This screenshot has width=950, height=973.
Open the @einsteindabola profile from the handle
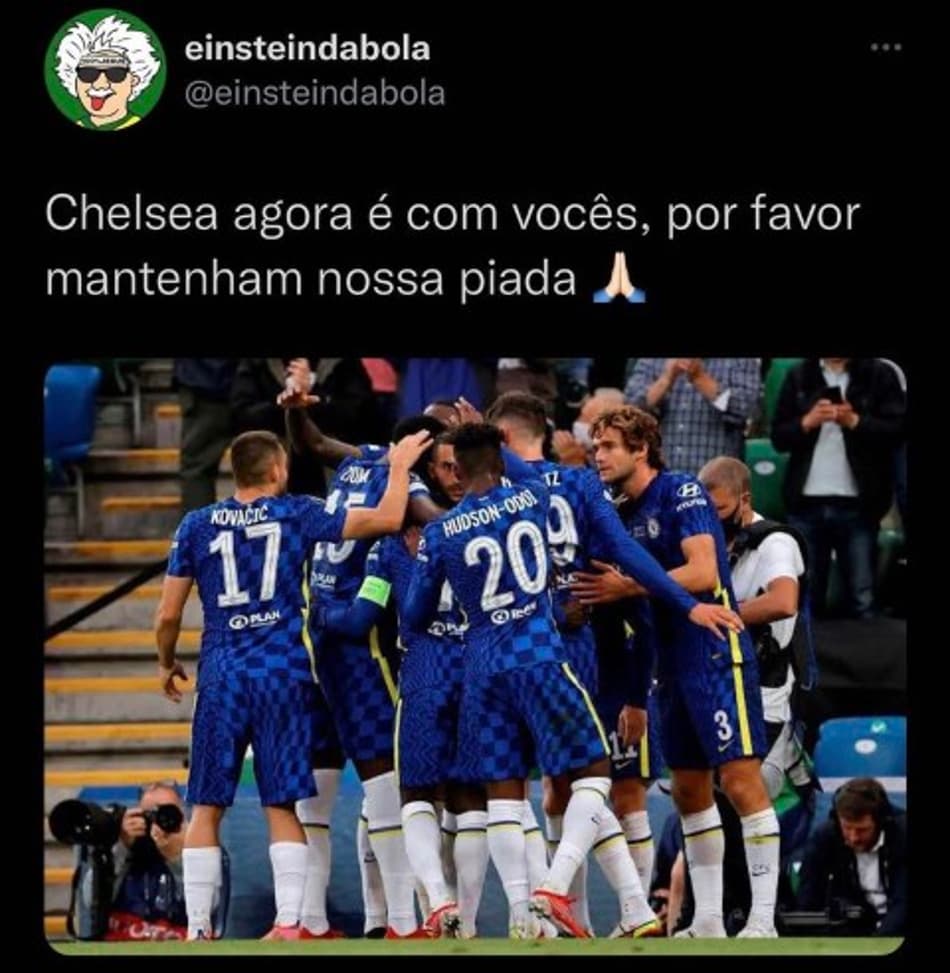coord(315,93)
